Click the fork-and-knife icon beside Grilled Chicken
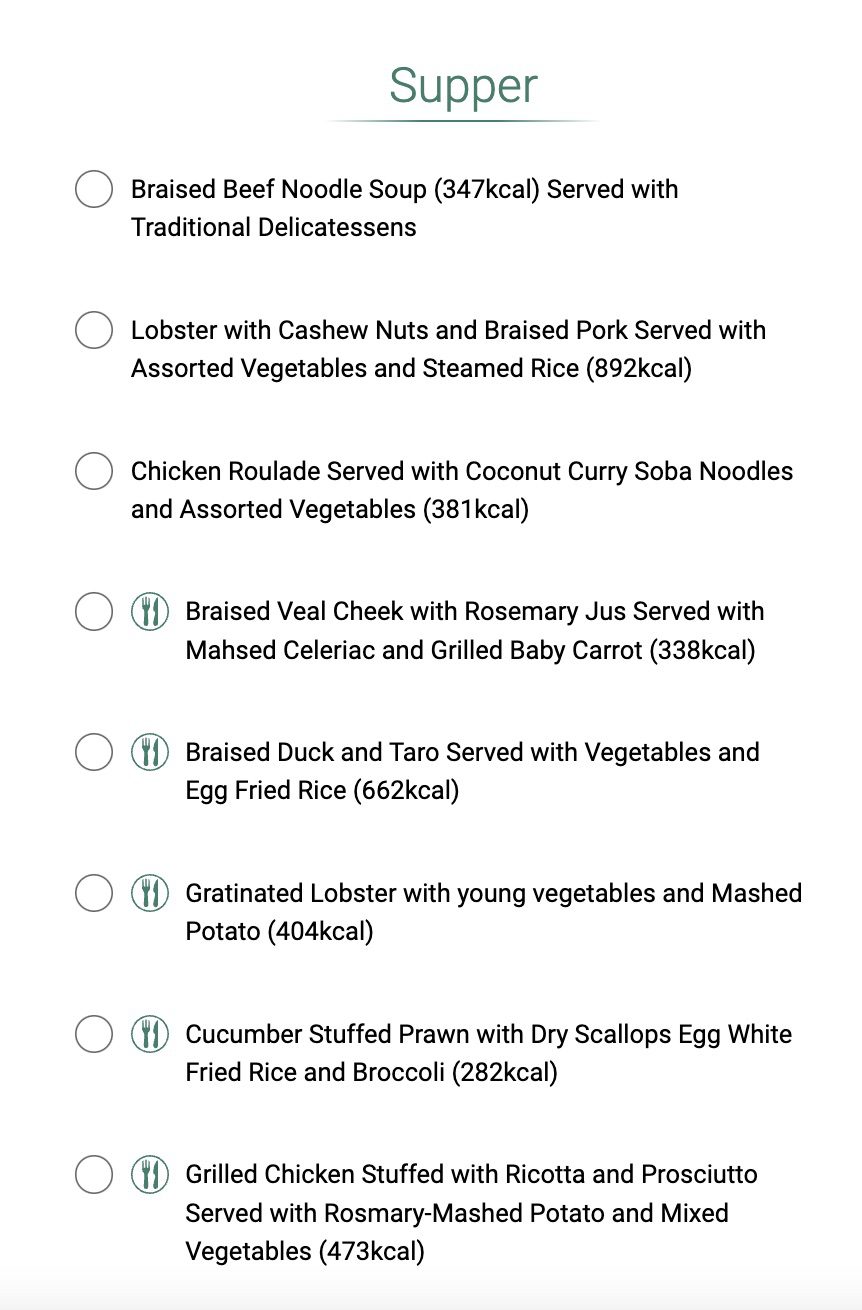862x1310 pixels. pos(149,1176)
